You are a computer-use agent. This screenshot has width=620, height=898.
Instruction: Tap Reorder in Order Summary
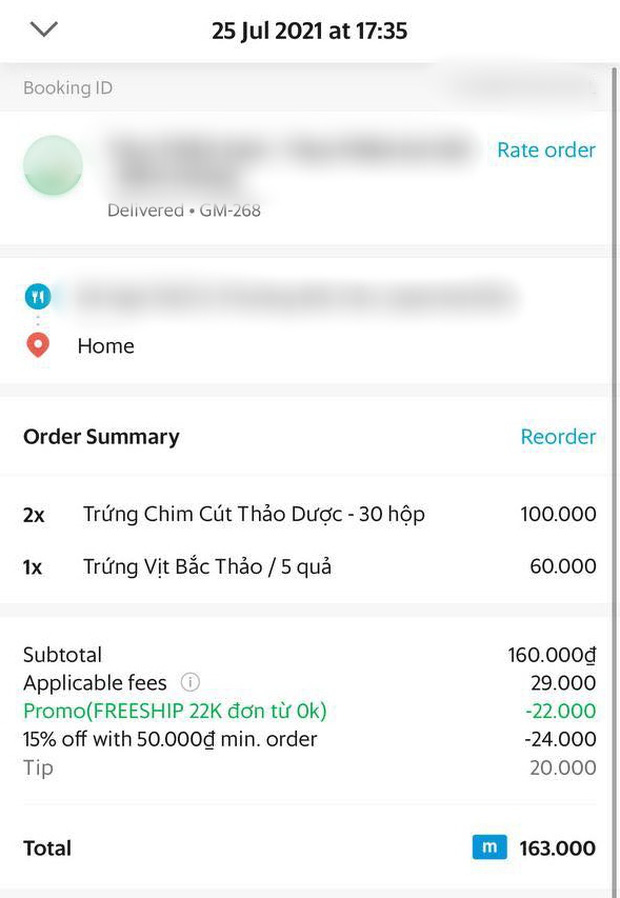[x=558, y=437]
